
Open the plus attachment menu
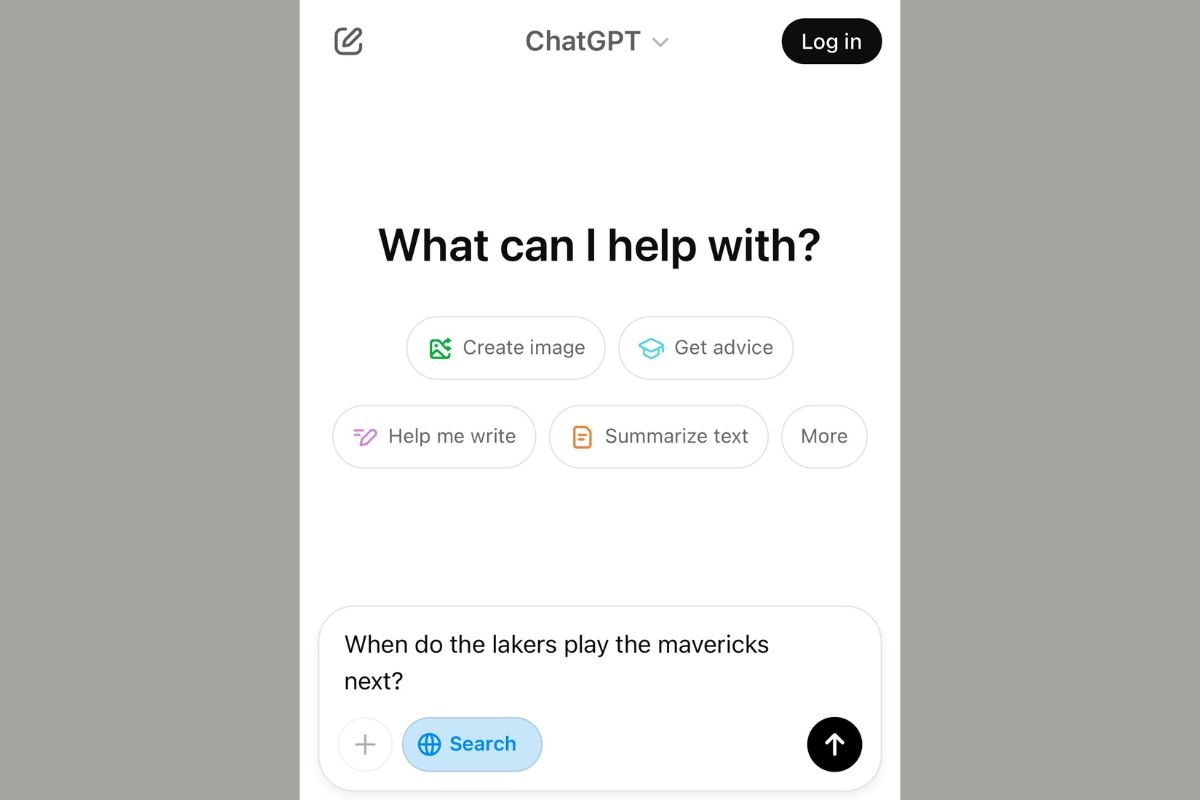click(x=365, y=744)
